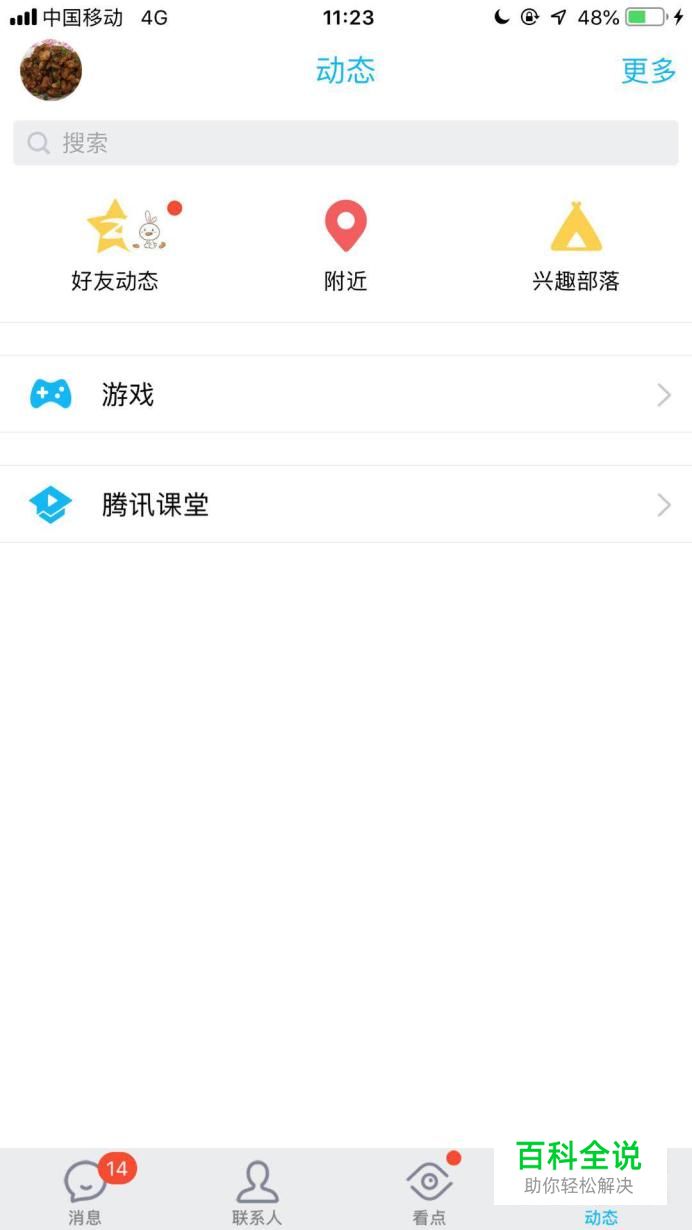Switch to the 看点 tab
The width and height of the screenshot is (692, 1230).
click(430, 1191)
